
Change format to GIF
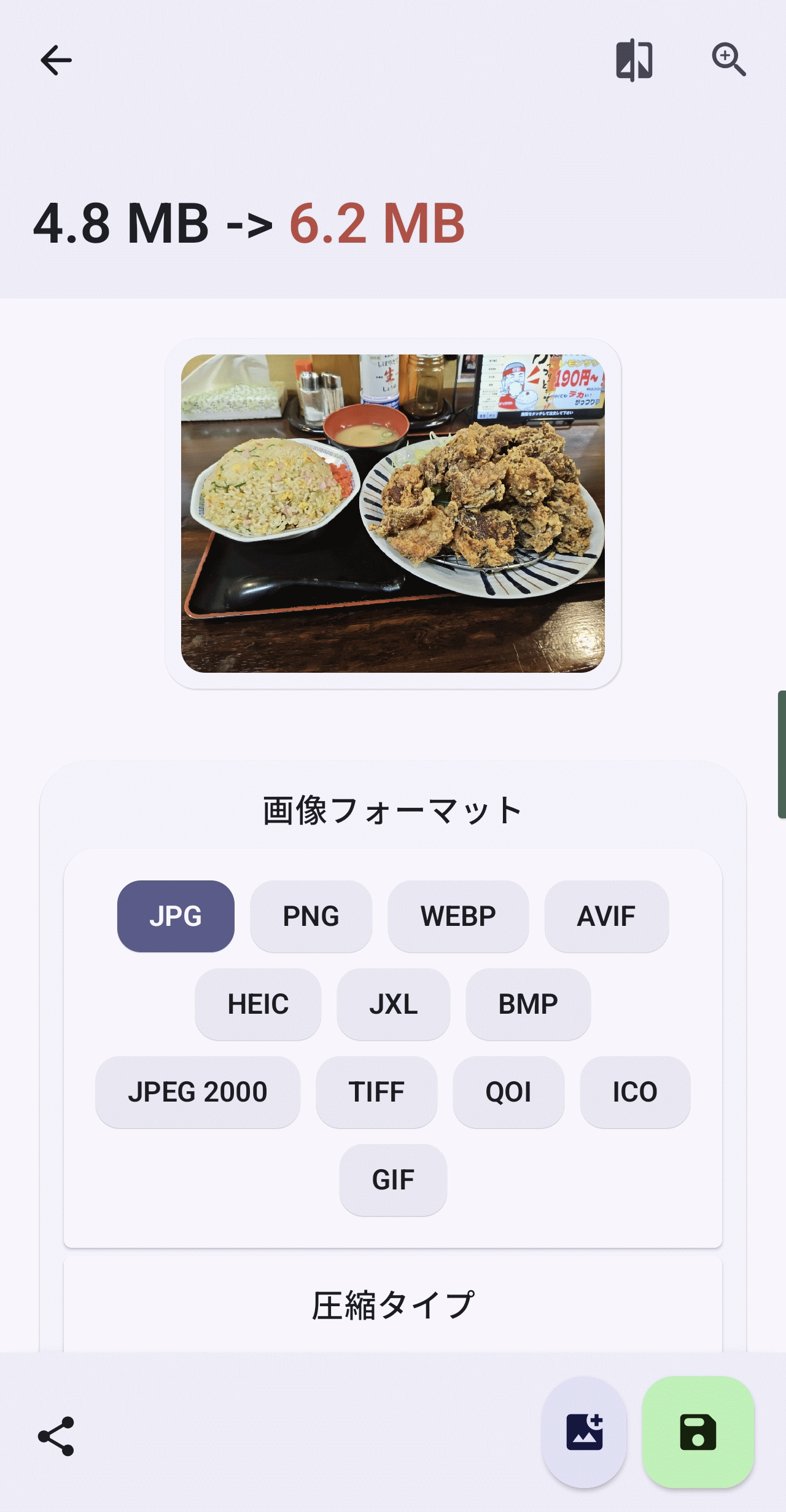[393, 1180]
